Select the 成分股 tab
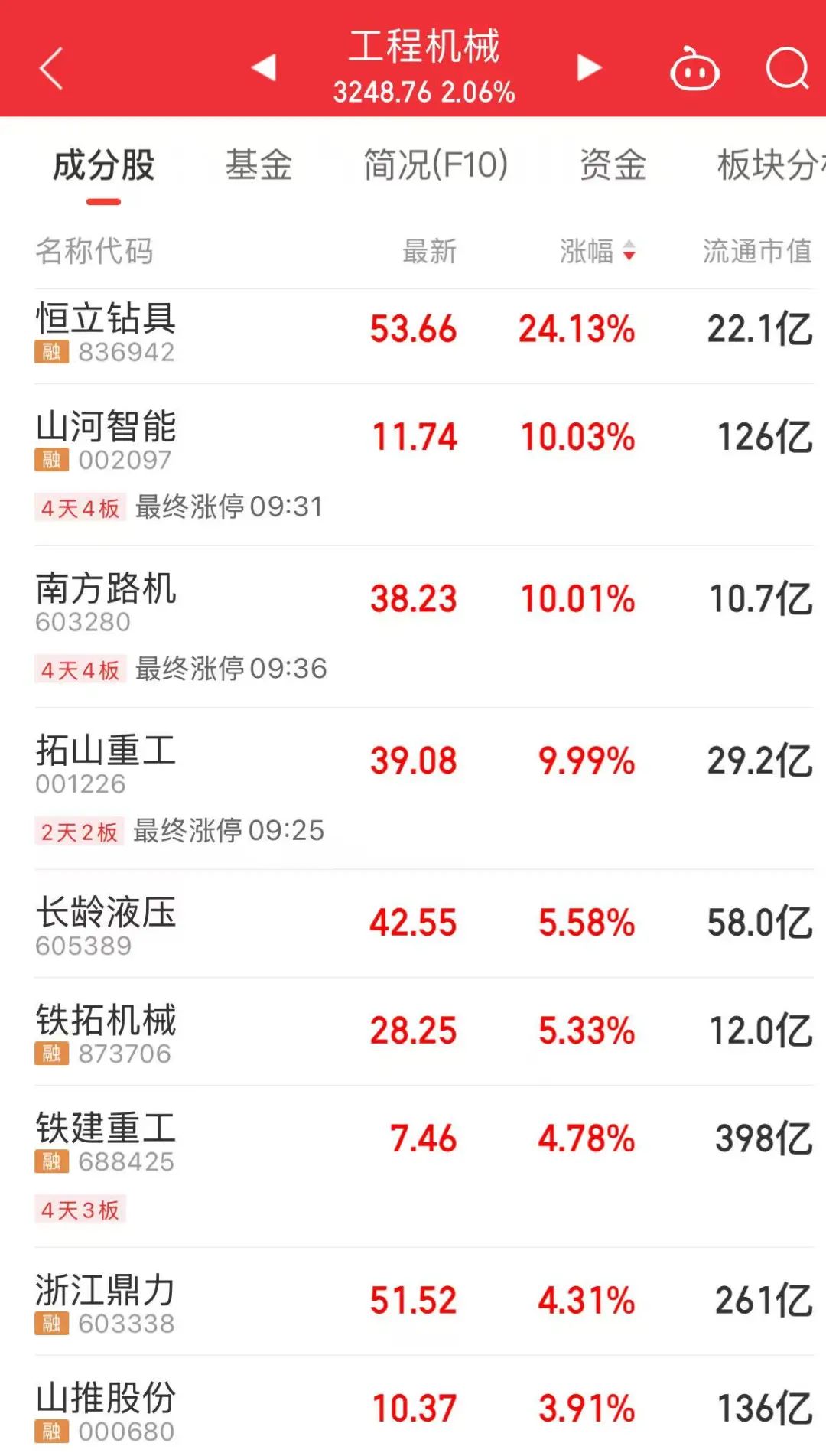The width and height of the screenshot is (826, 1456). click(x=104, y=165)
